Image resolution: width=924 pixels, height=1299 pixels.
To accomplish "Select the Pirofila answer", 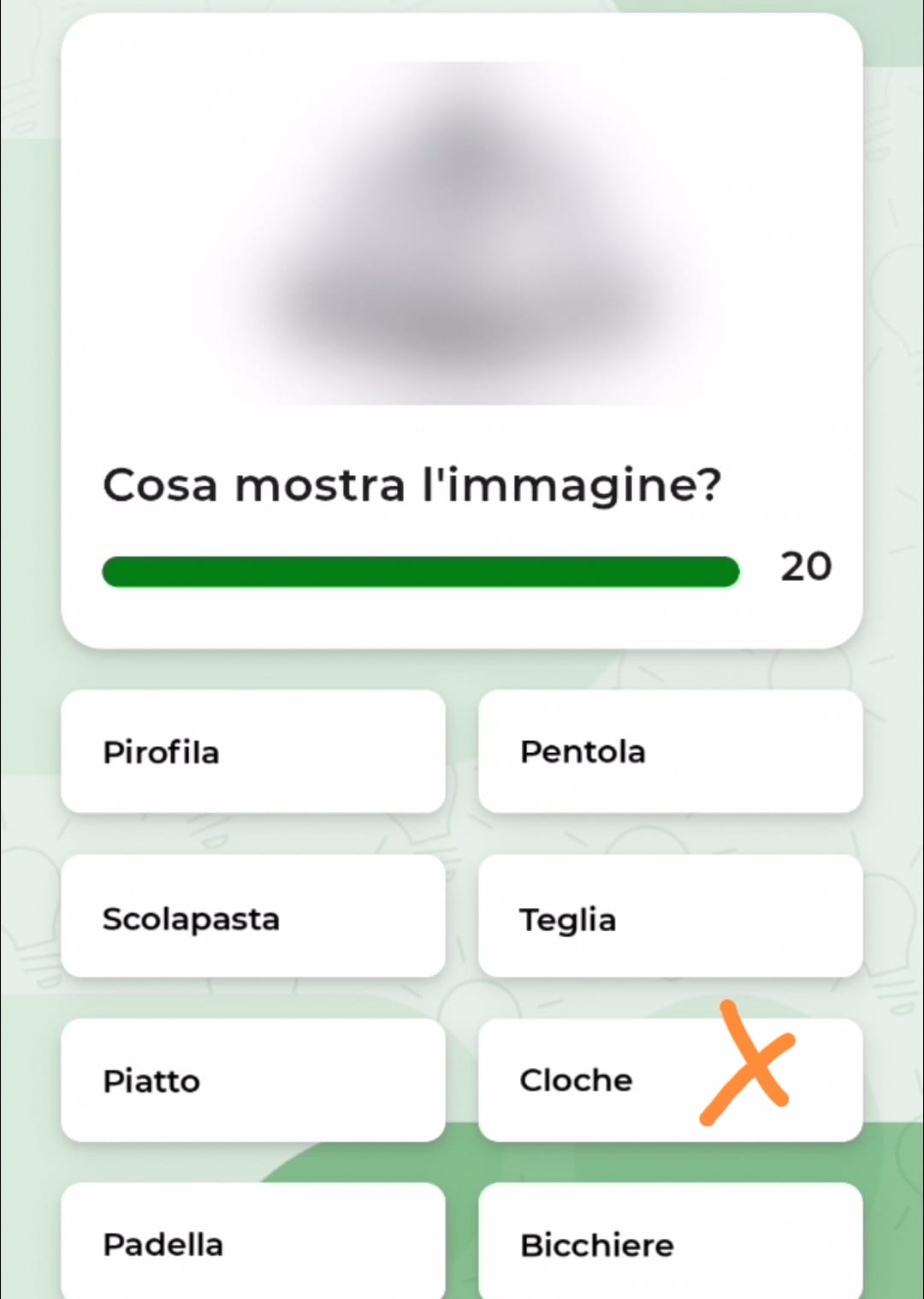I will (252, 751).
